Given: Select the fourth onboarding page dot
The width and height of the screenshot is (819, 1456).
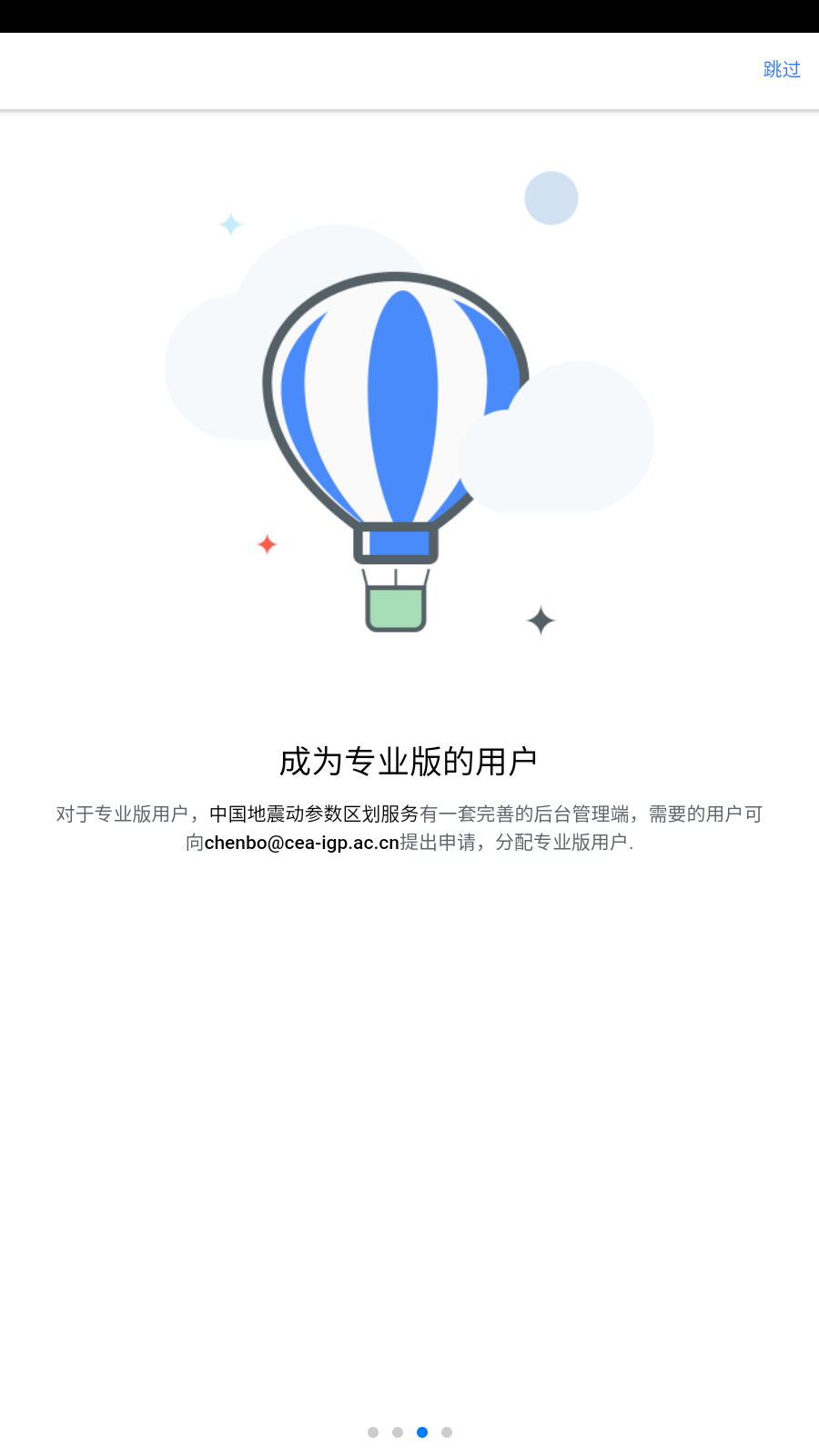Looking at the screenshot, I should [447, 1432].
